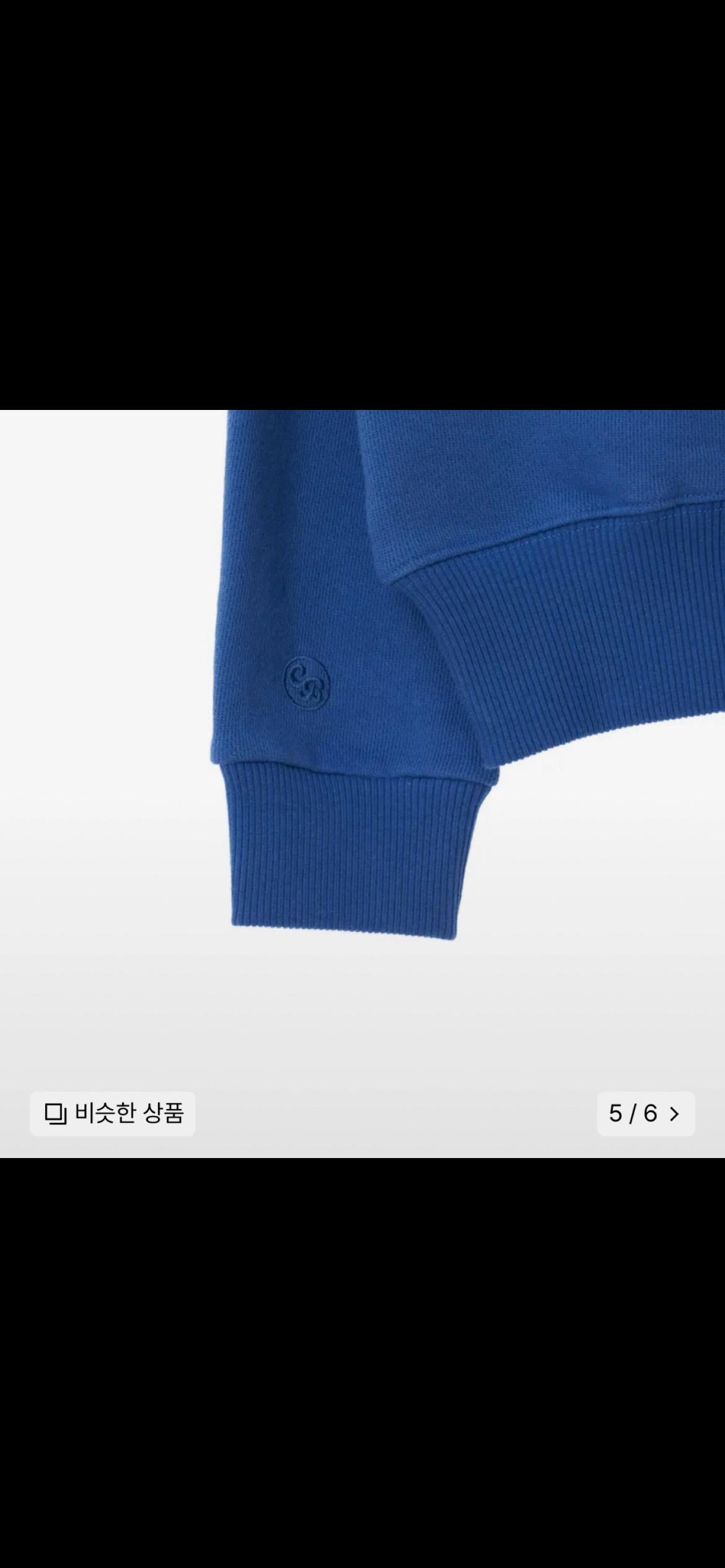This screenshot has width=725, height=1568.
Task: Go to next image from 5 / 6 indicator
Action: coord(646,1114)
